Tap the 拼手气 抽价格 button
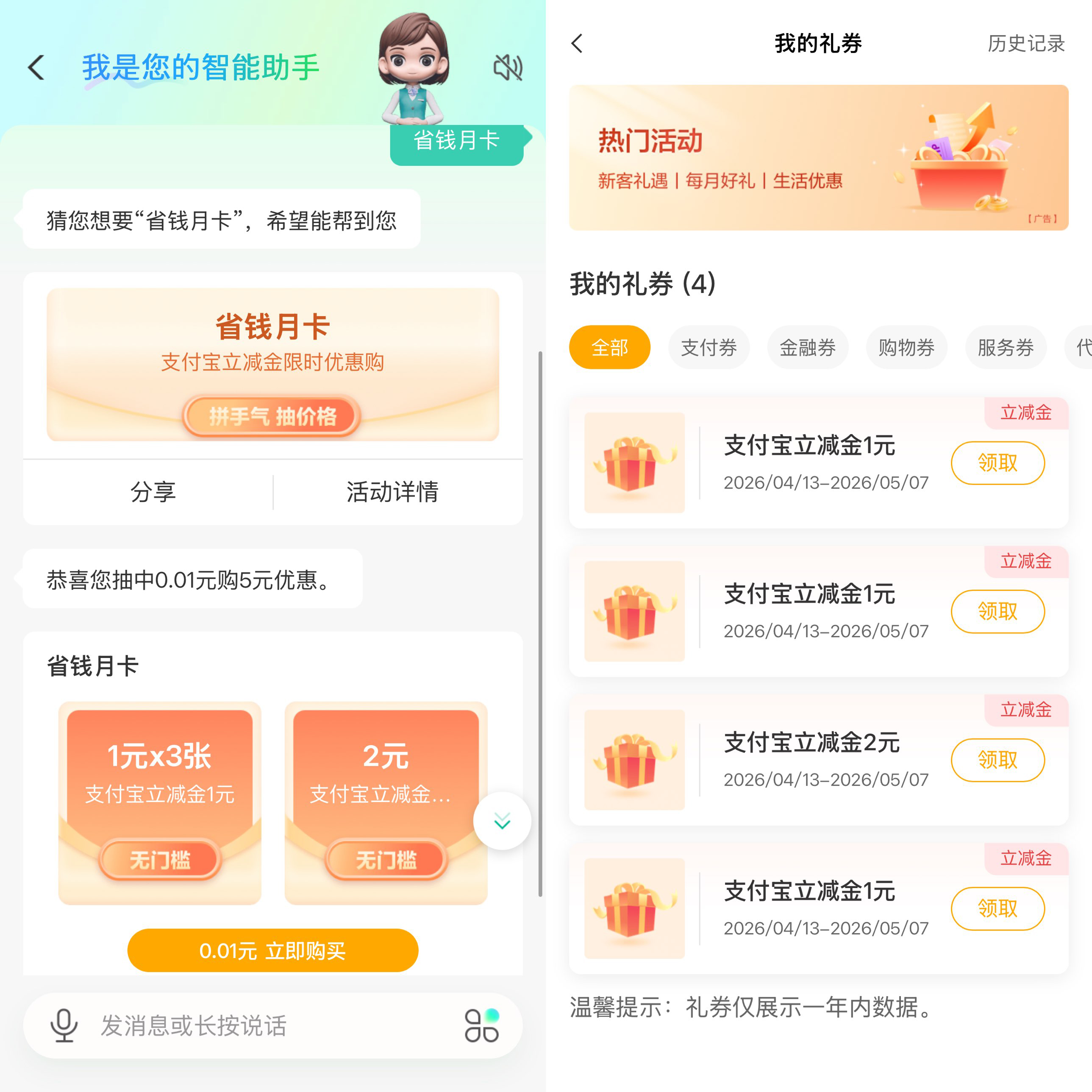This screenshot has width=1092, height=1092. [x=272, y=416]
